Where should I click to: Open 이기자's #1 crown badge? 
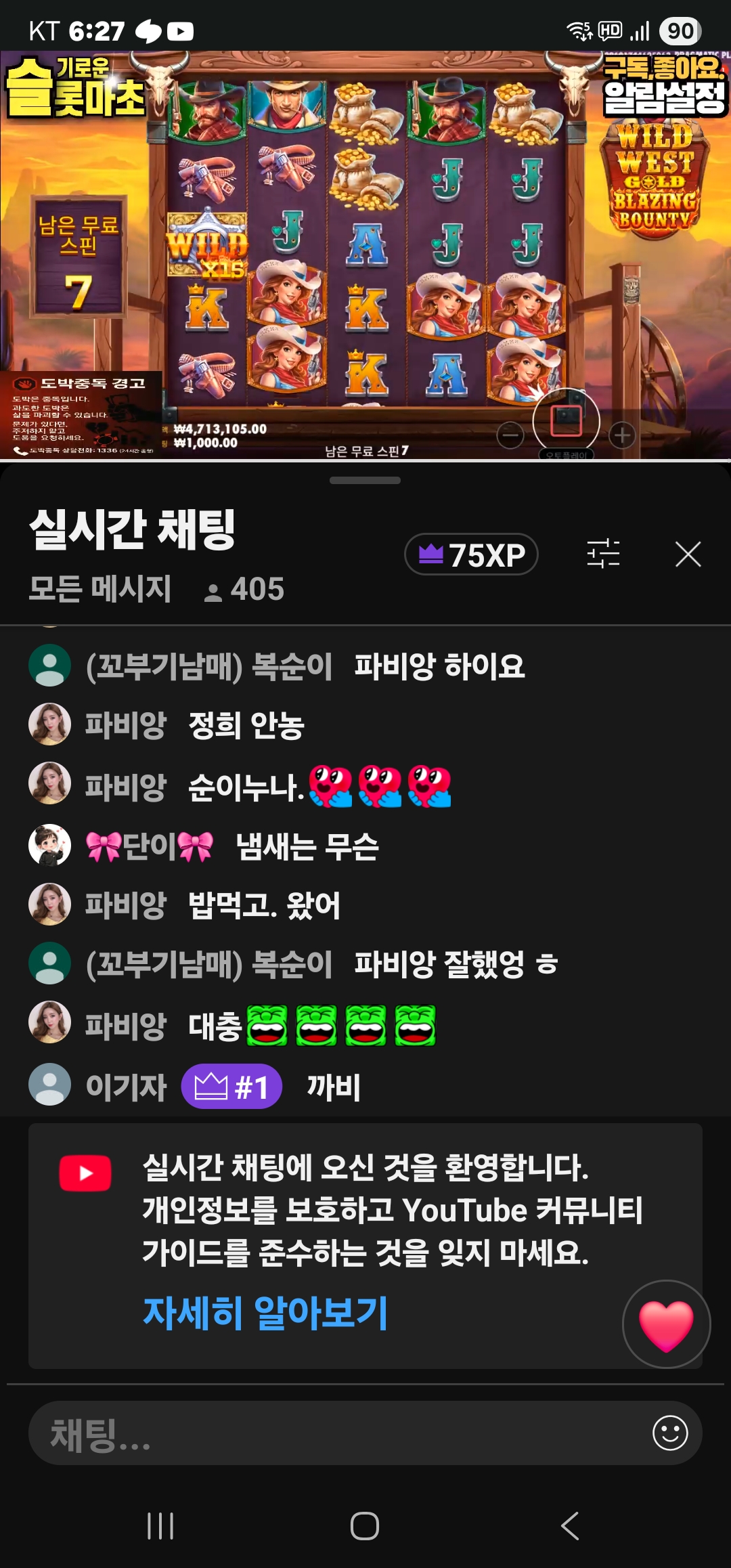pyautogui.click(x=231, y=1087)
